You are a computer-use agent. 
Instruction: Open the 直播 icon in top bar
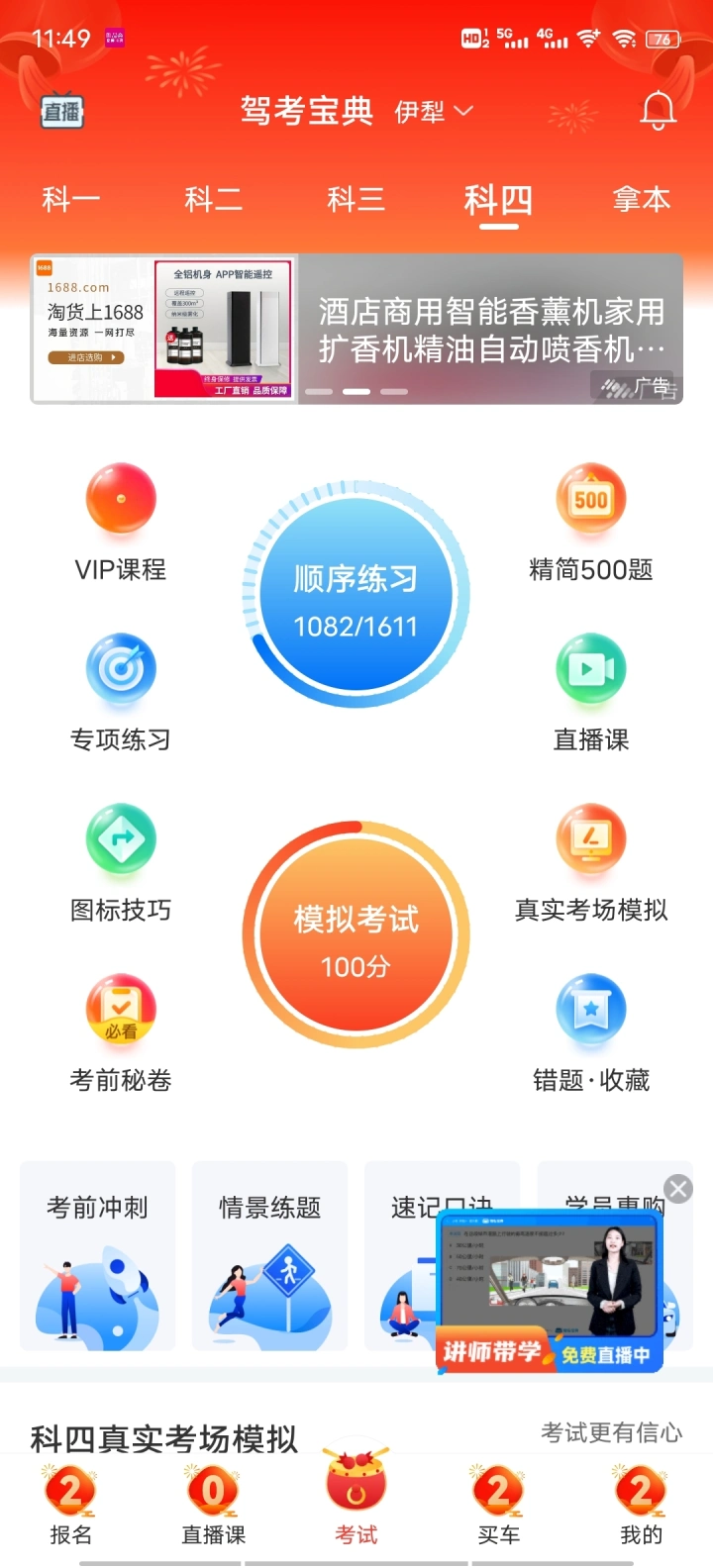point(61,112)
